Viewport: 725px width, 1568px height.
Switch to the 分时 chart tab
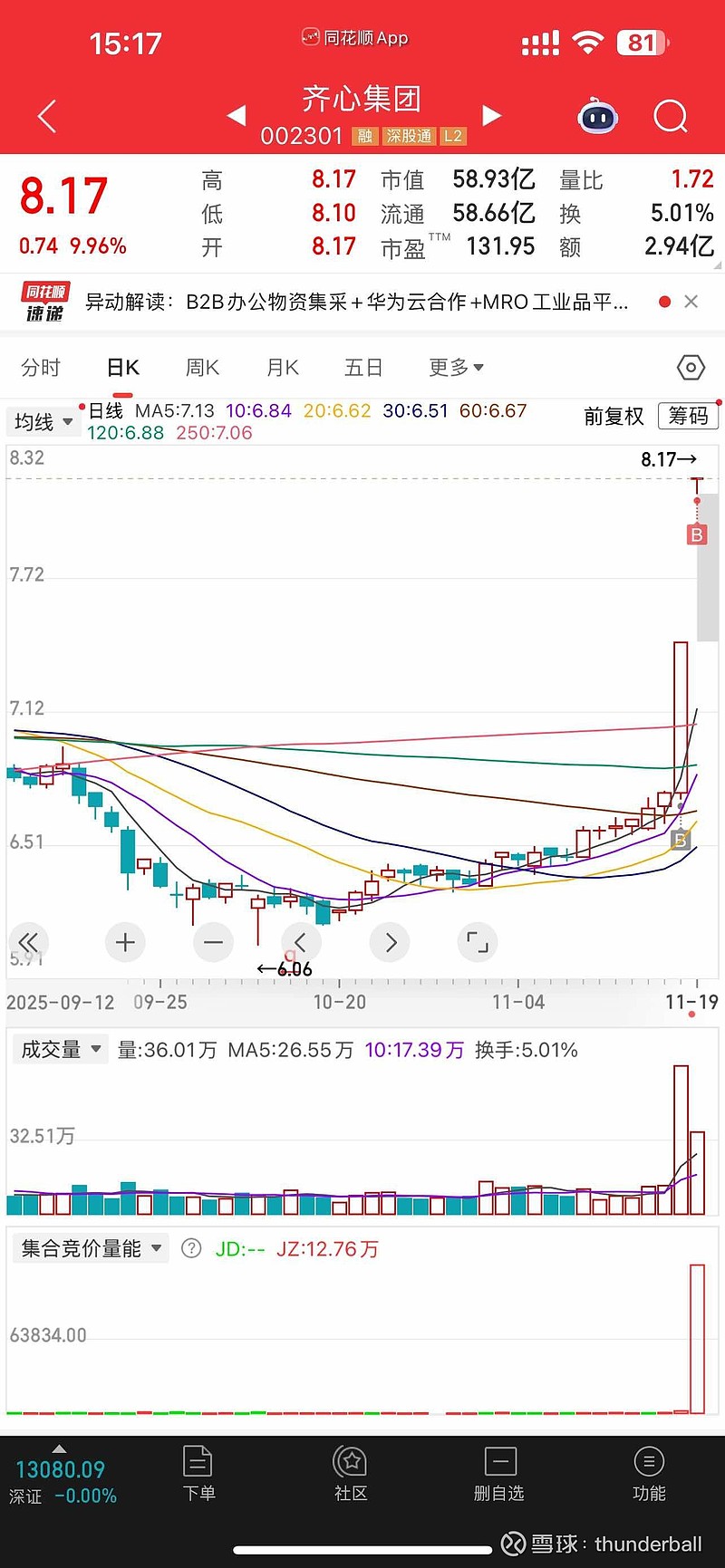pyautogui.click(x=41, y=368)
